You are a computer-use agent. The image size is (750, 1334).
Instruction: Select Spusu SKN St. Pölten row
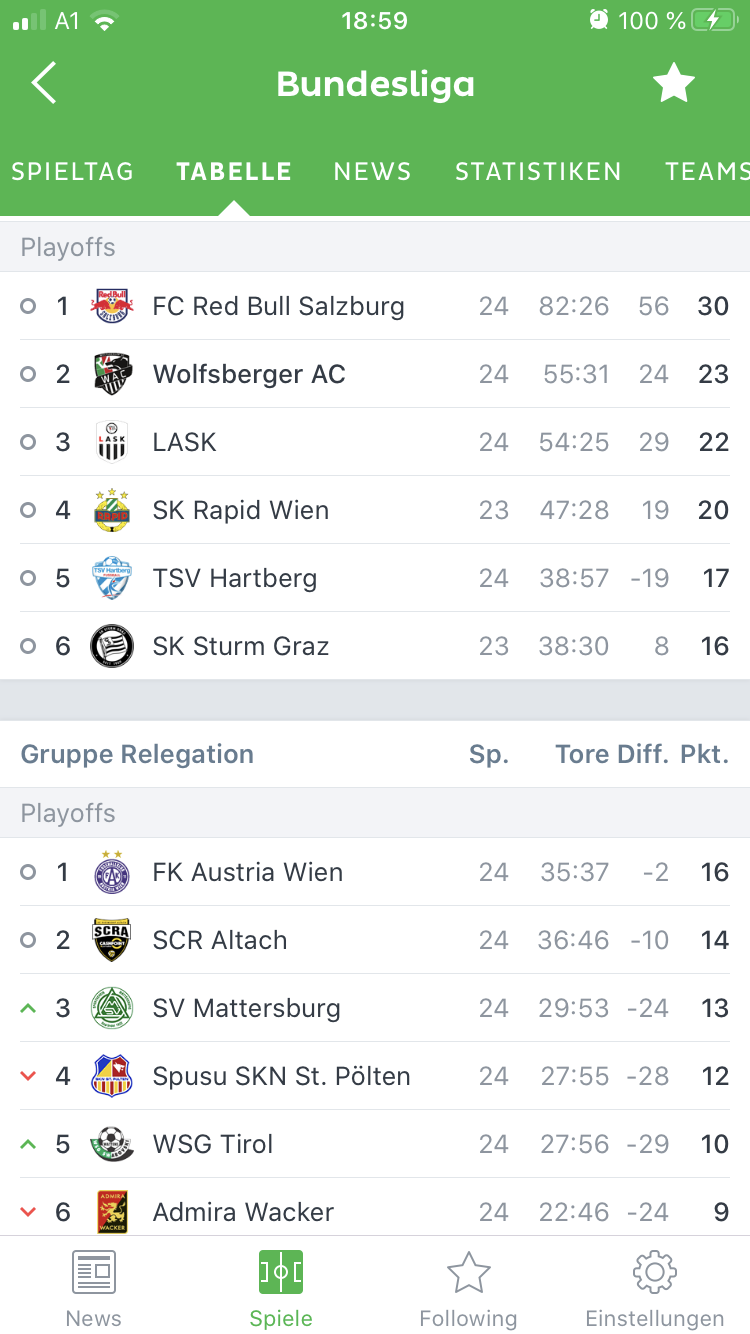[x=375, y=1076]
